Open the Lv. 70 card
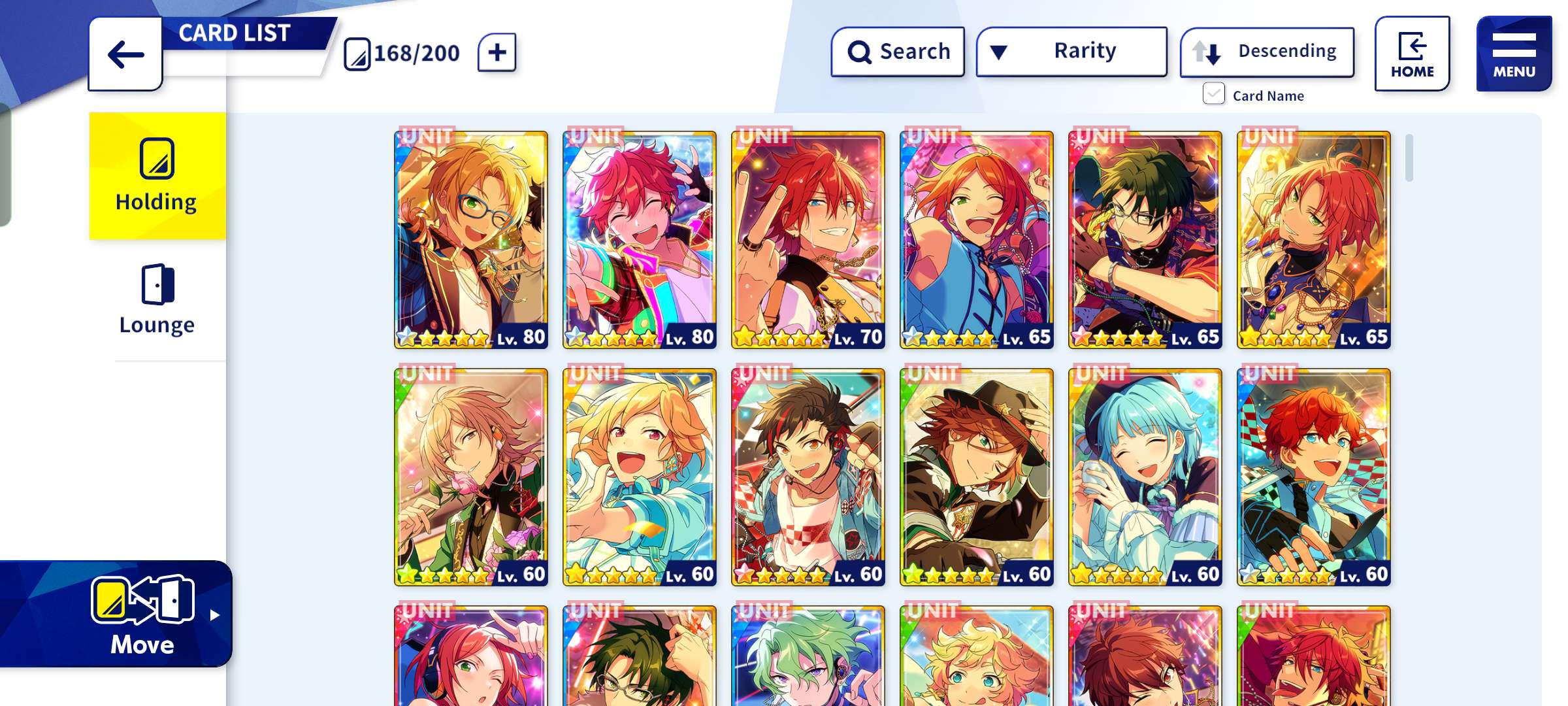Viewport: 1568px width, 706px height. pos(808,240)
